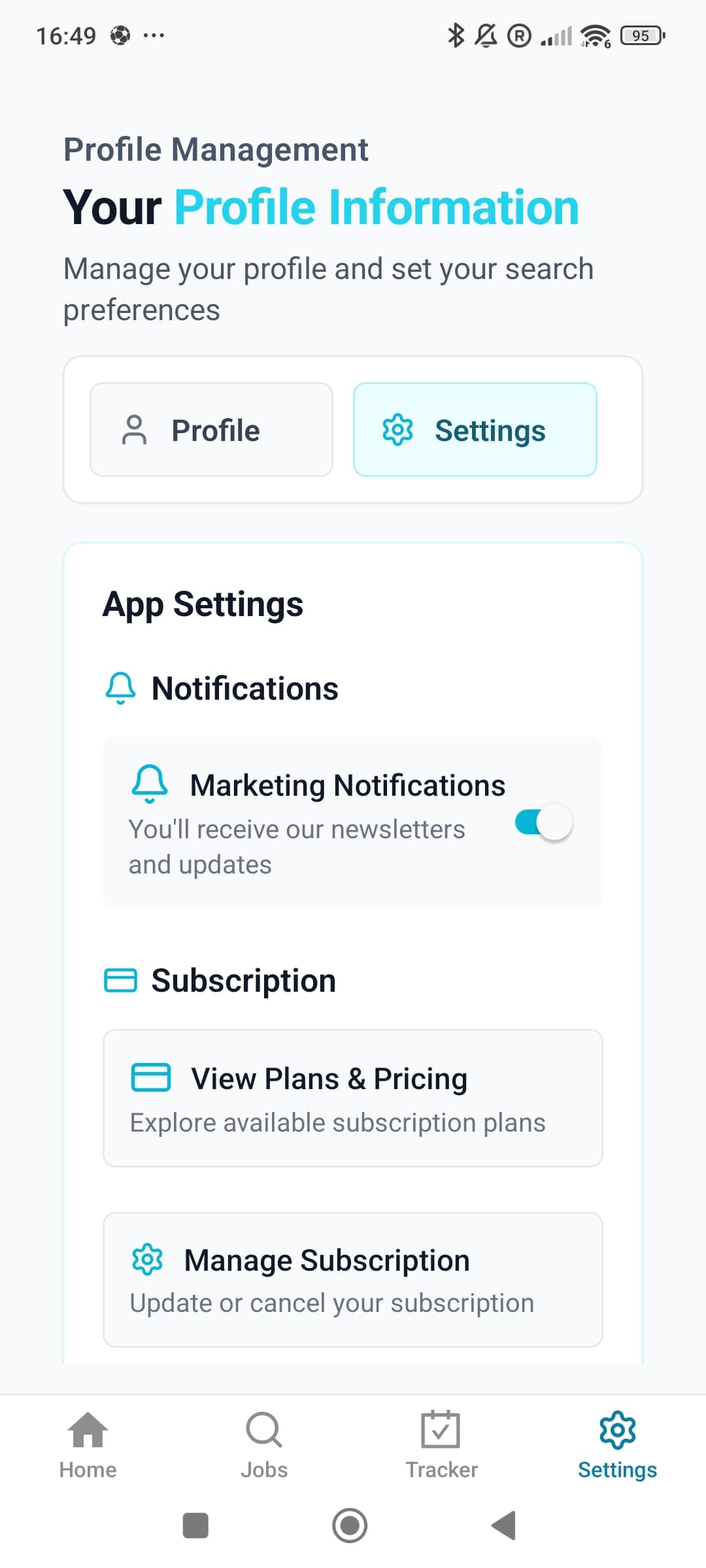Switch to the Tracker tab
706x1568 pixels.
point(441,1445)
